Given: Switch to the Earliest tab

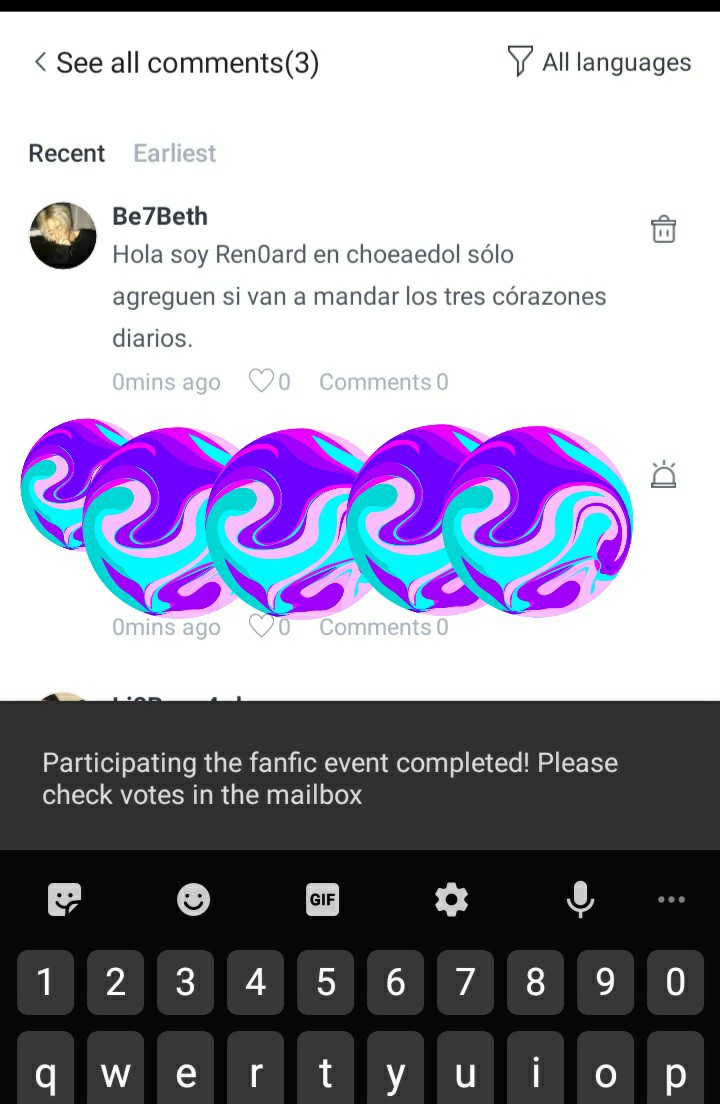Looking at the screenshot, I should tap(174, 153).
